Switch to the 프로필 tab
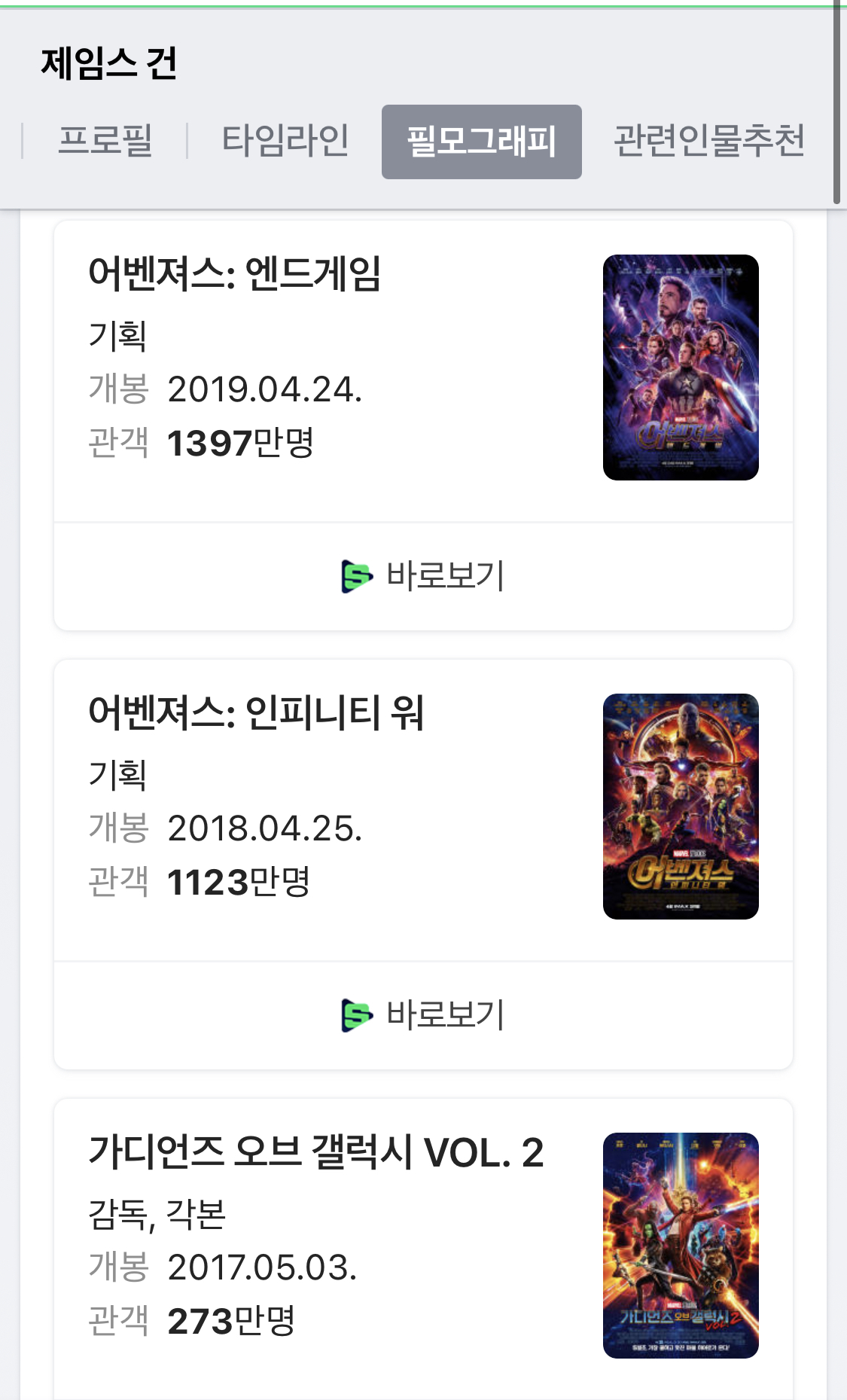The image size is (847, 1400). click(105, 141)
